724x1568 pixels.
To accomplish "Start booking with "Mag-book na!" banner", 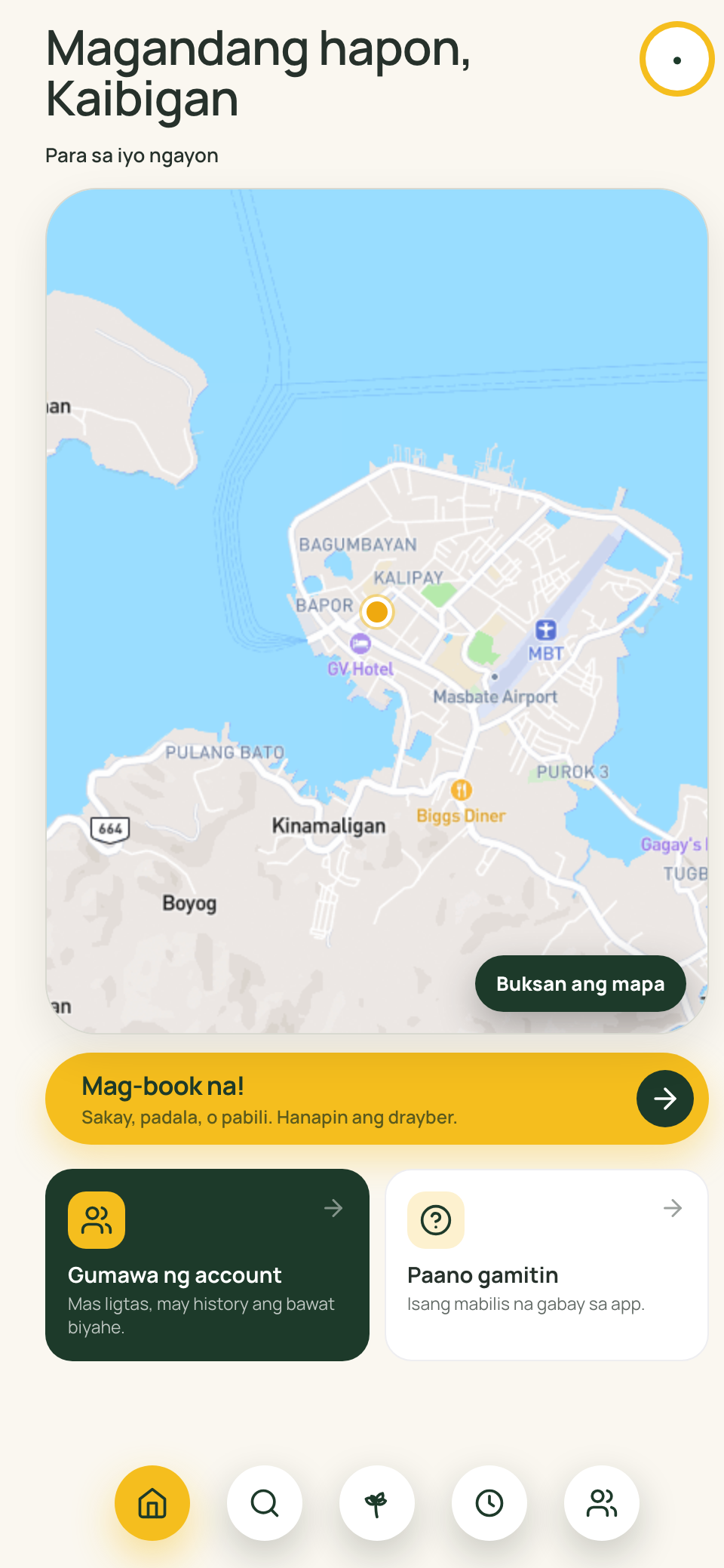I will 376,1099.
